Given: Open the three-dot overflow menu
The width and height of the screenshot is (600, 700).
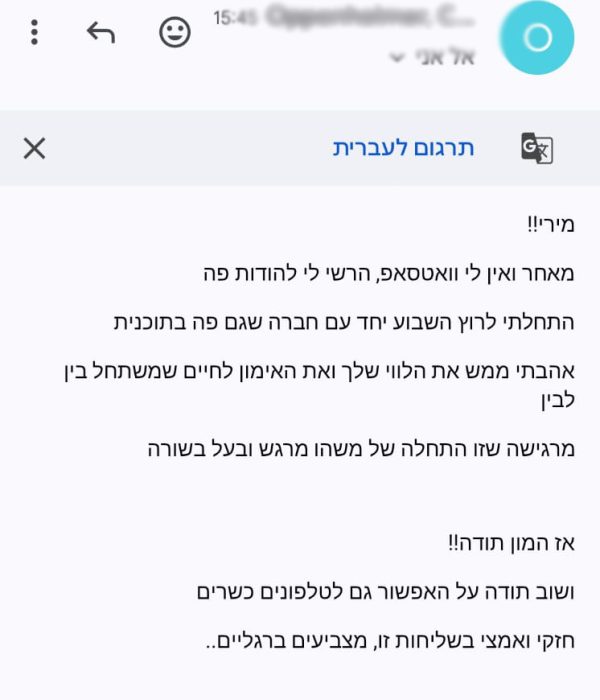Looking at the screenshot, I should 35,33.
